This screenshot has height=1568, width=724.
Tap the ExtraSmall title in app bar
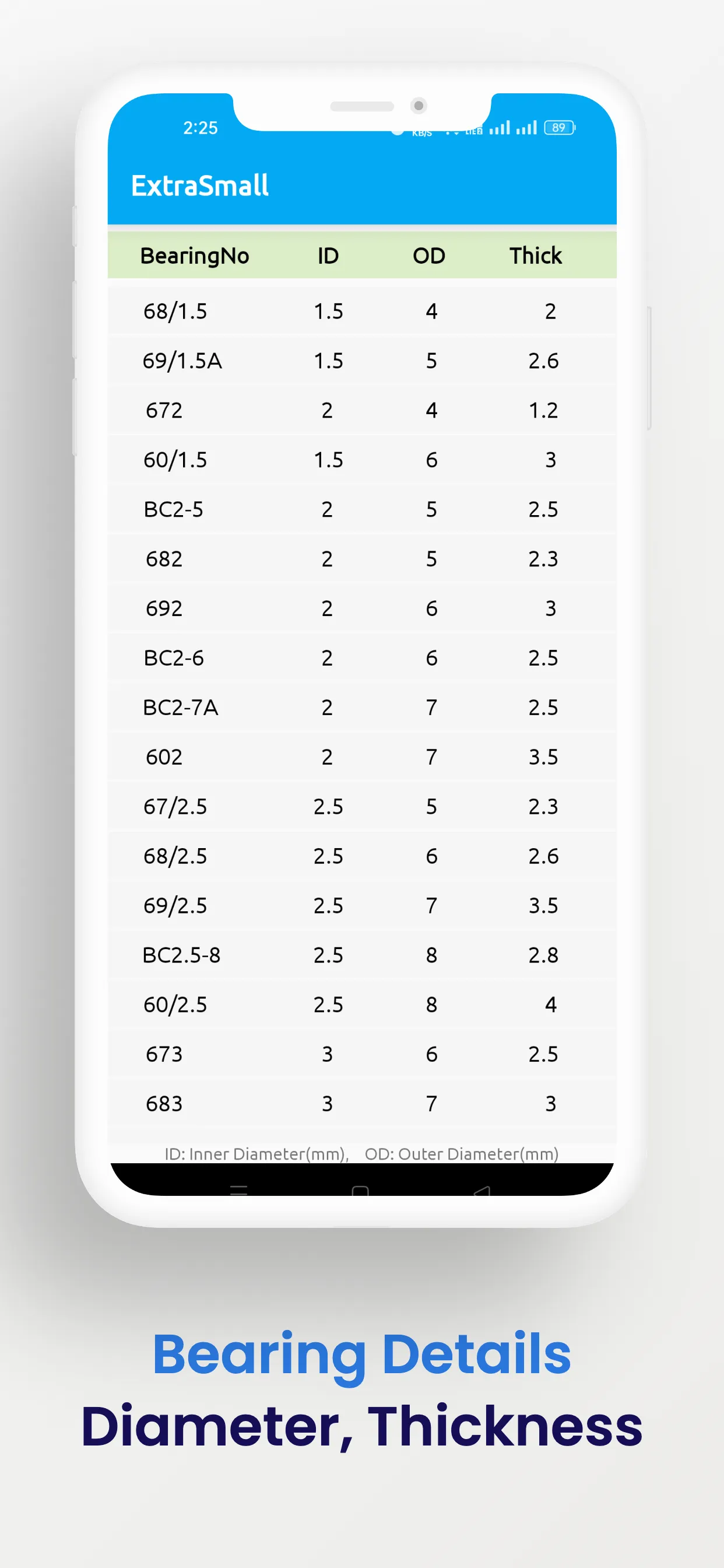pos(200,185)
